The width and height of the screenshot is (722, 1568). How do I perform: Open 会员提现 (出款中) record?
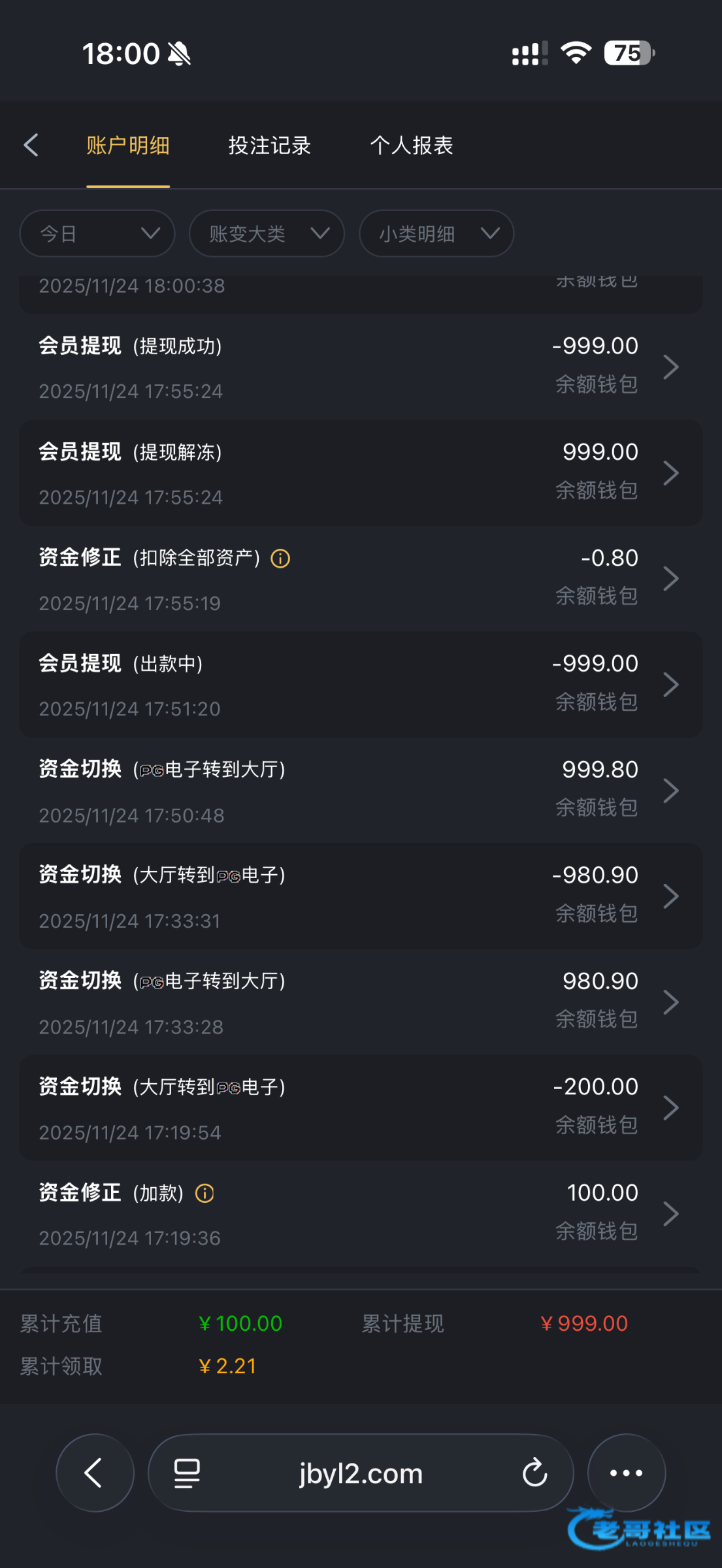361,685
